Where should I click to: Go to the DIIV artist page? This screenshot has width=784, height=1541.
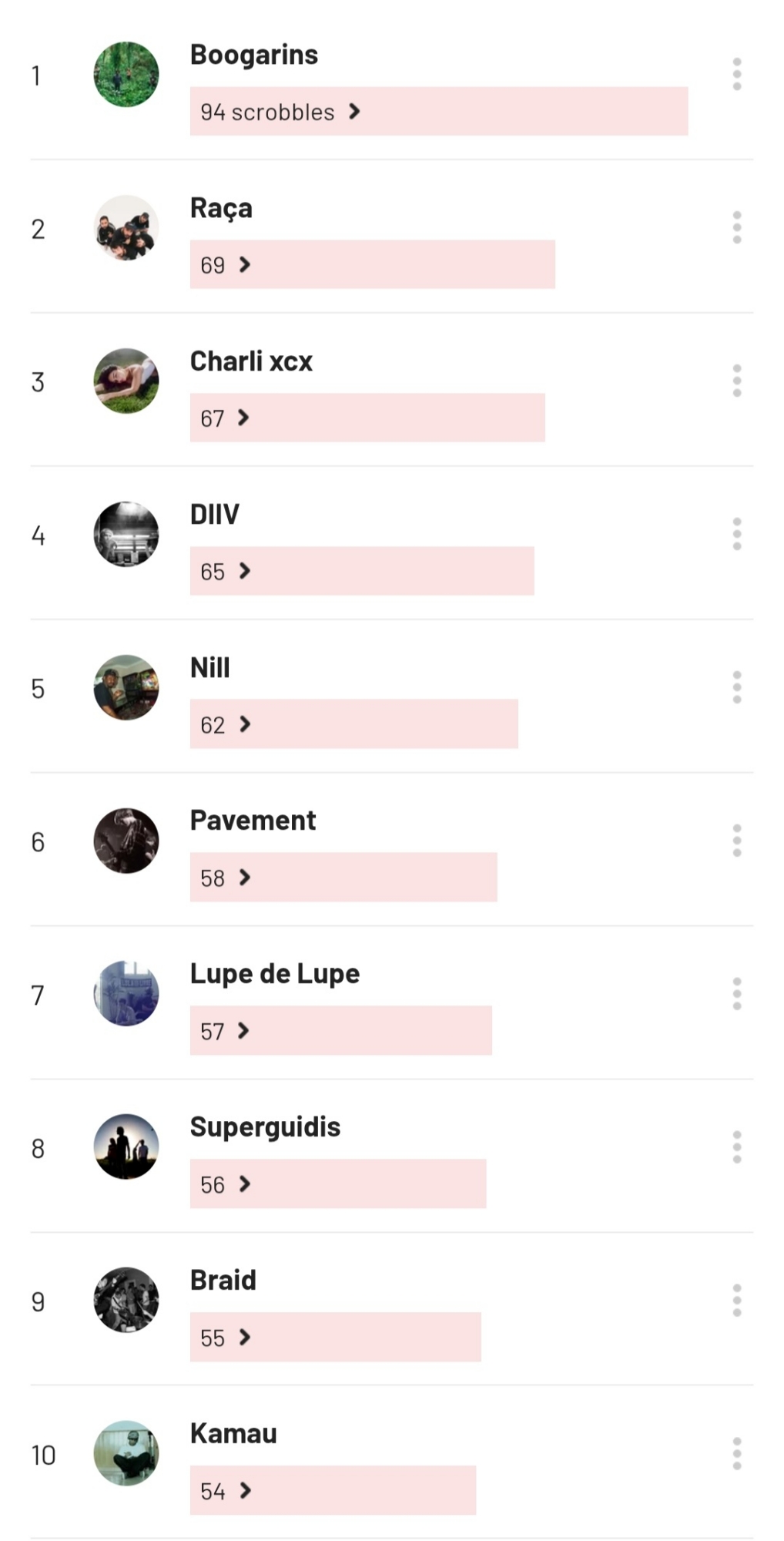point(215,514)
